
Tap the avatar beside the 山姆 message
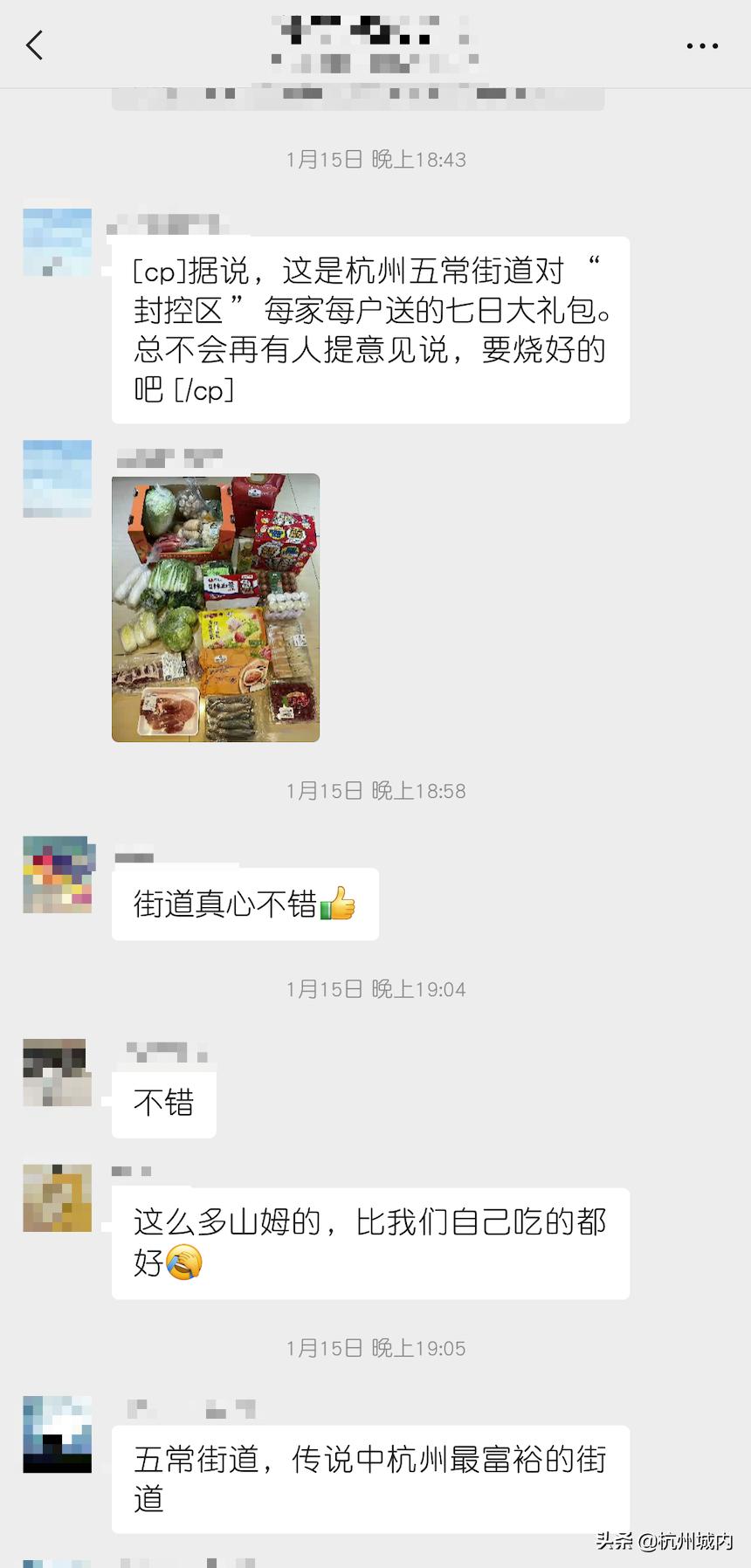point(57,1199)
